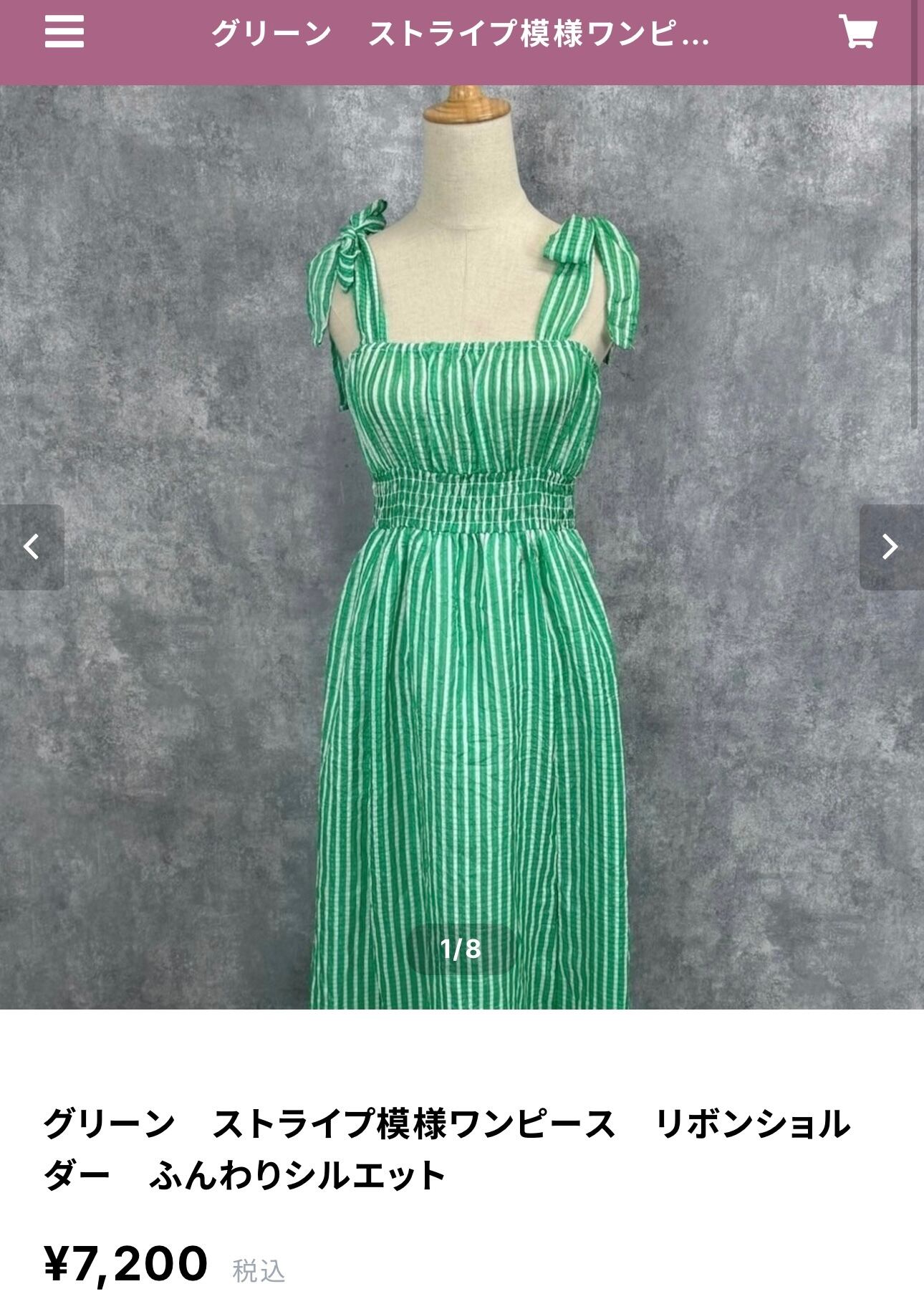Open the green striped dress photo
Screen dimensions: 924x1294
pos(462,547)
